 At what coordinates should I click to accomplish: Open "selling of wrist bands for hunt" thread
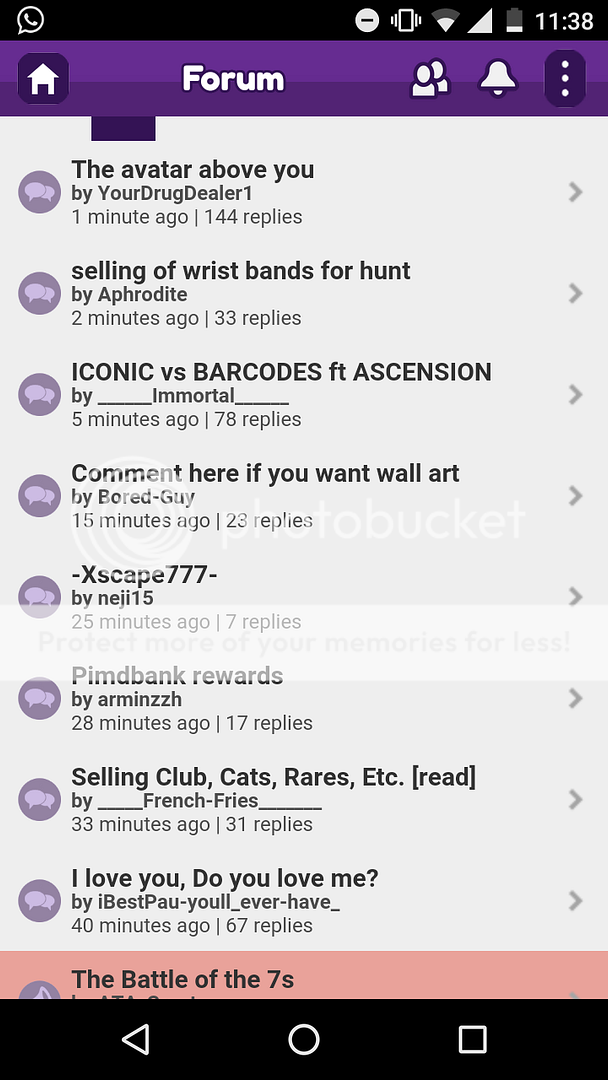pyautogui.click(x=300, y=293)
